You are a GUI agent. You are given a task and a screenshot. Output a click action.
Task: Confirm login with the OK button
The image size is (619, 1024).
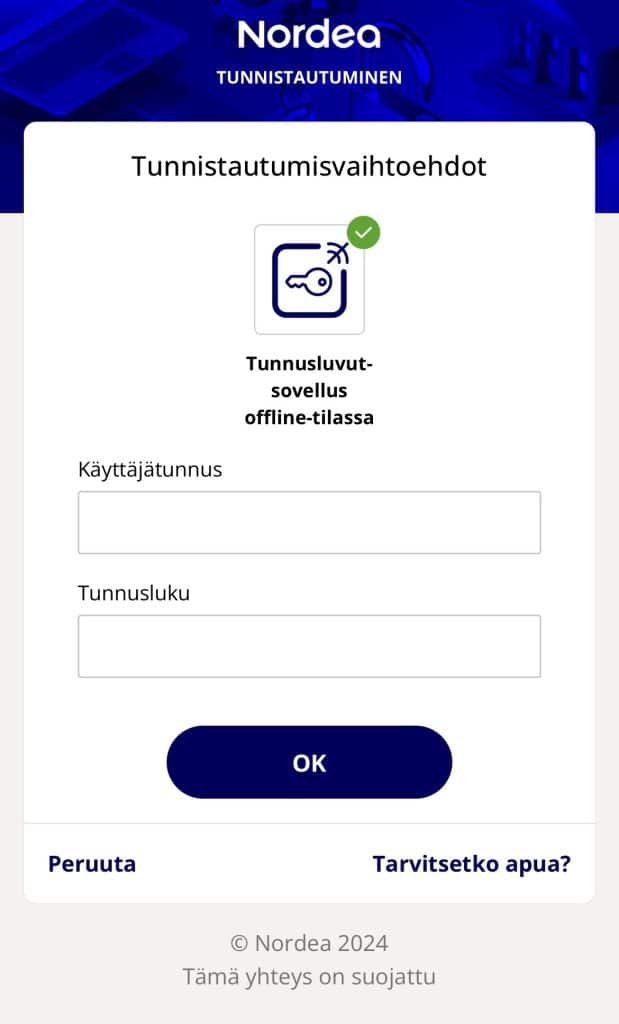[309, 762]
